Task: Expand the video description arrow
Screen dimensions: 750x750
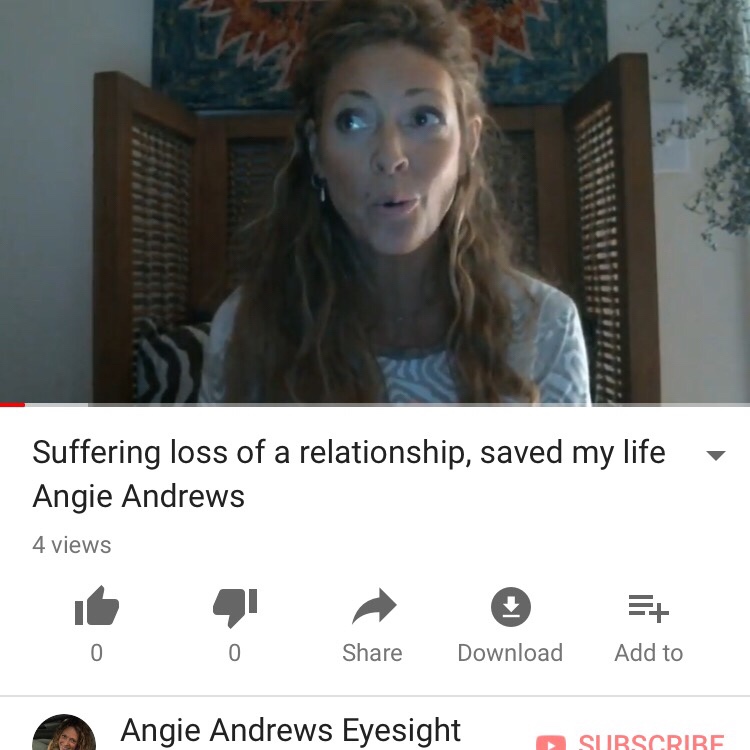Action: pos(715,455)
